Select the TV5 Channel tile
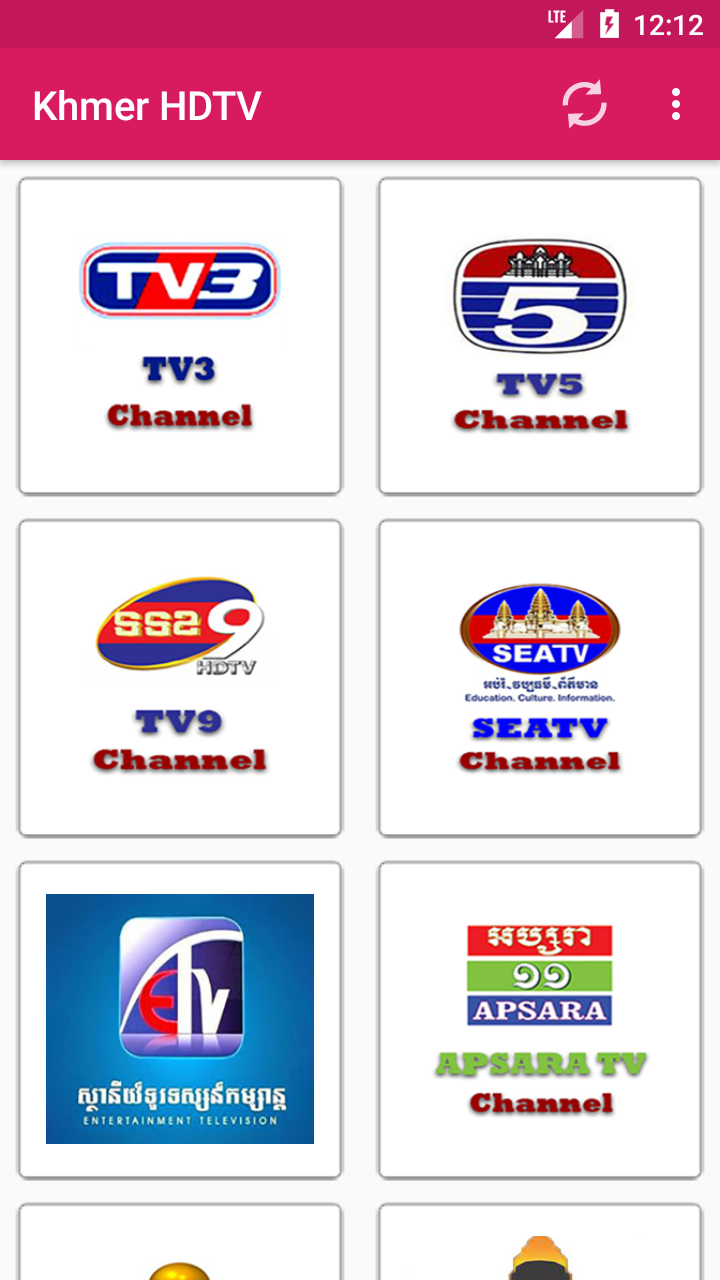Screen dimensions: 720x1280 [x=540, y=336]
